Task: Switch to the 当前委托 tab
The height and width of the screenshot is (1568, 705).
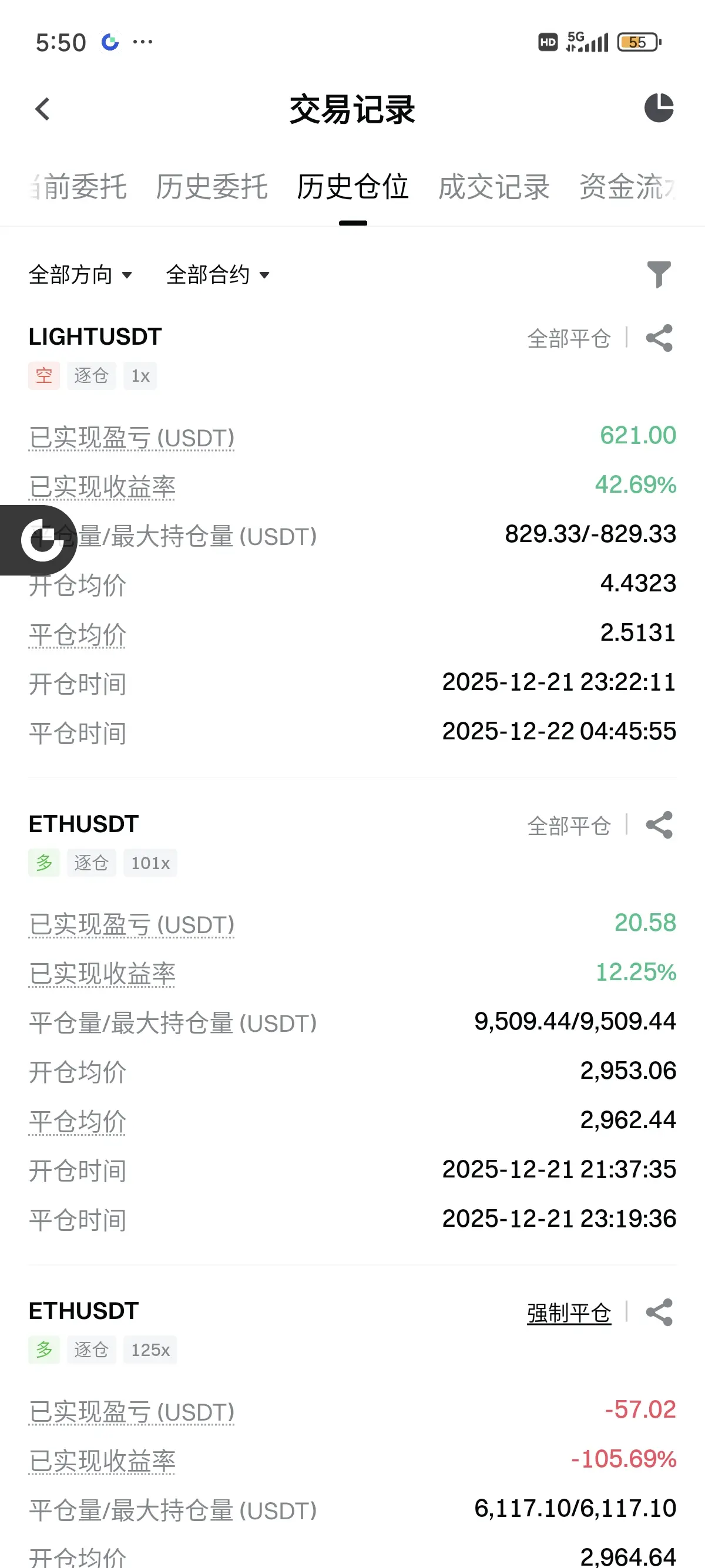Action: coord(79,187)
